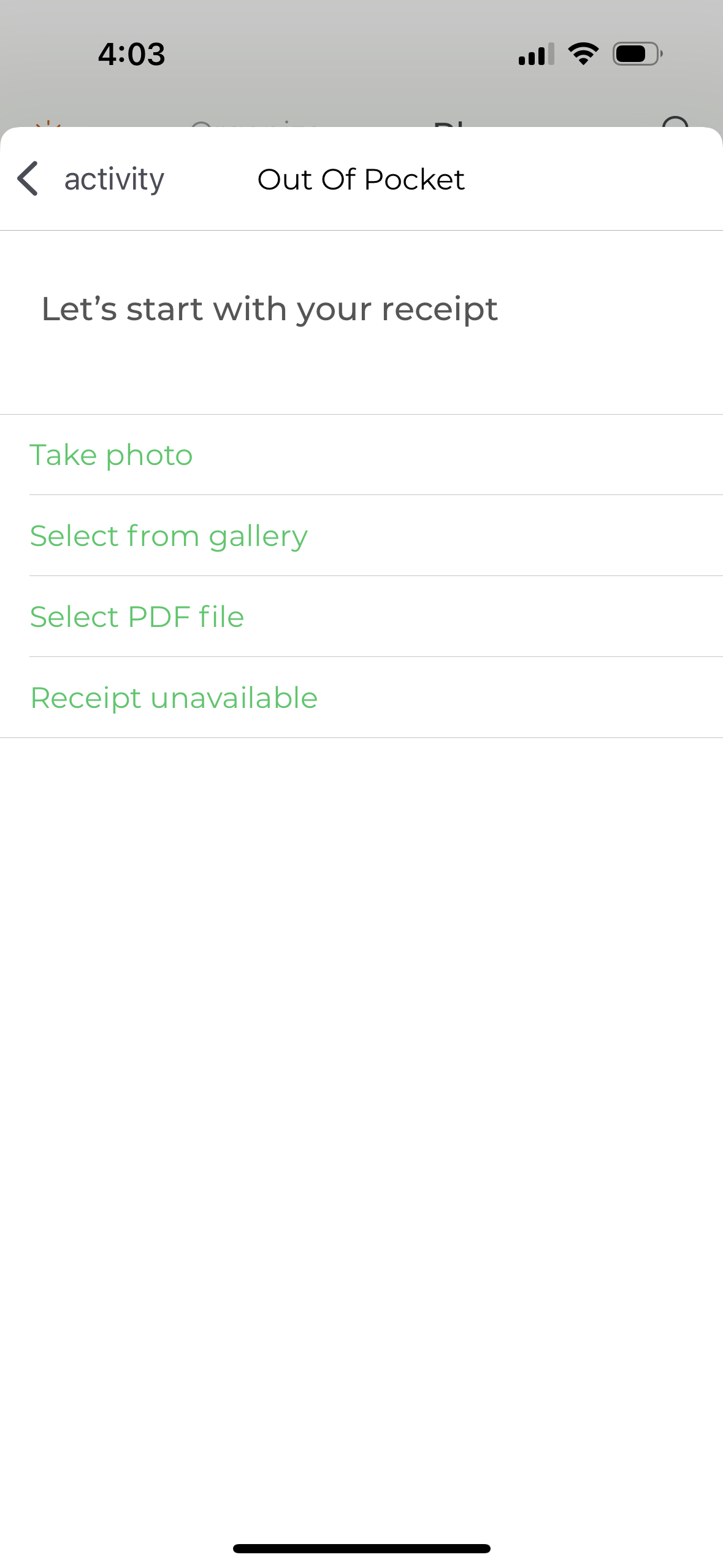Mark Receipt unavailable
The width and height of the screenshot is (723, 1568).
pos(174,698)
